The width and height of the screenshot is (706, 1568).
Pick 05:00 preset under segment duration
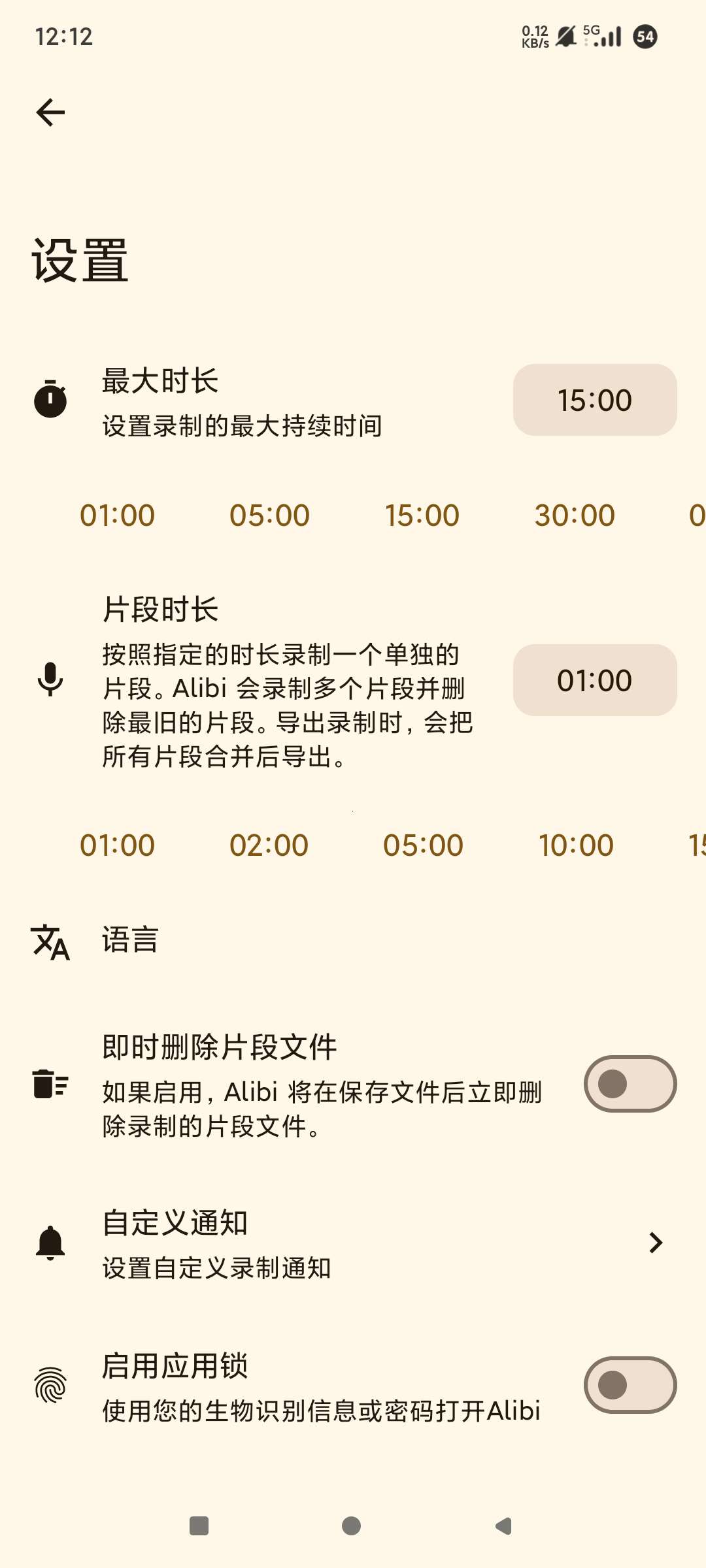click(x=423, y=845)
